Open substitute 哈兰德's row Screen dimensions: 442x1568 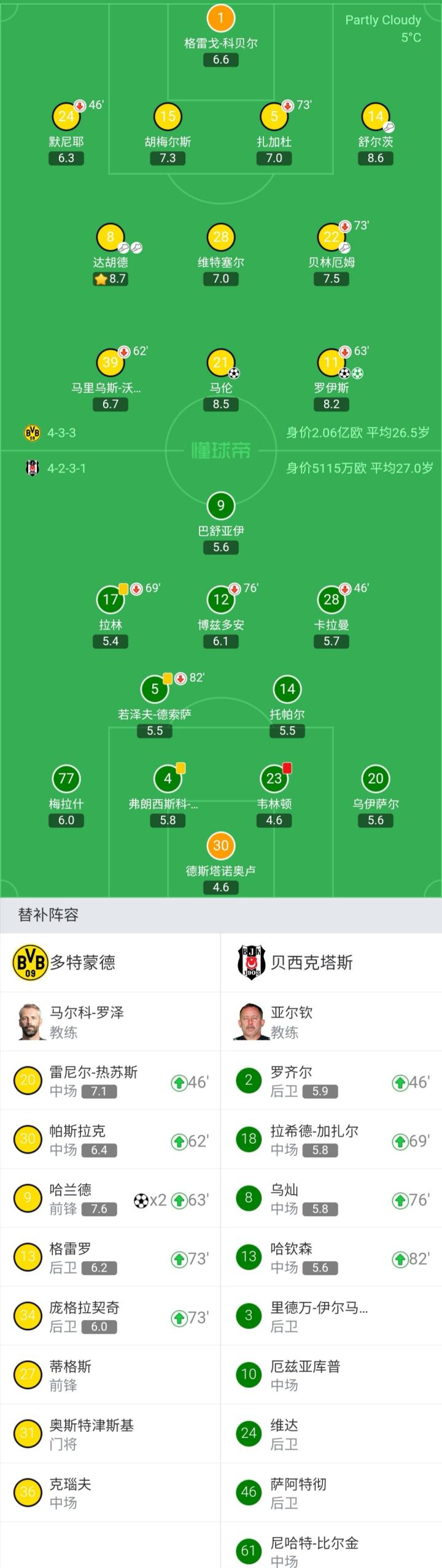[110, 1199]
